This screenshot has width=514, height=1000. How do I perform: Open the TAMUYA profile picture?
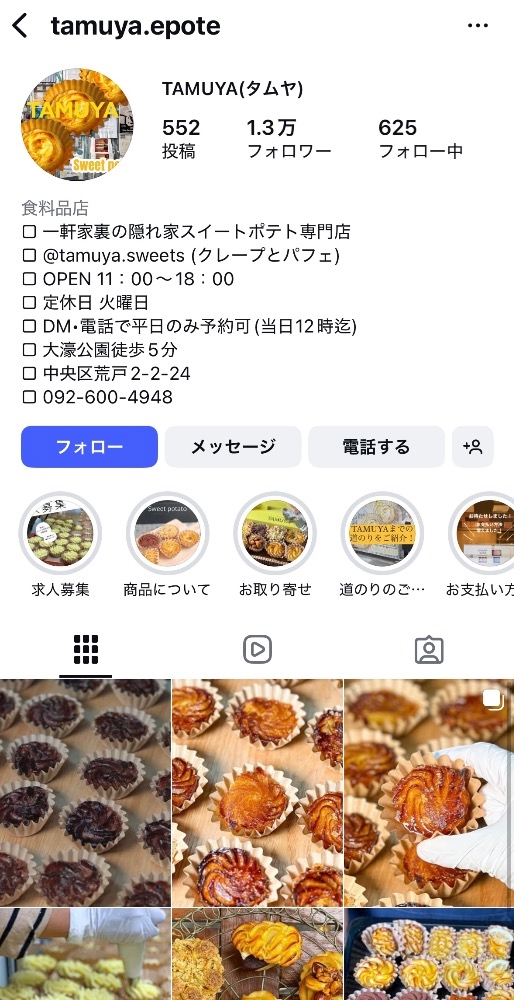pyautogui.click(x=77, y=125)
